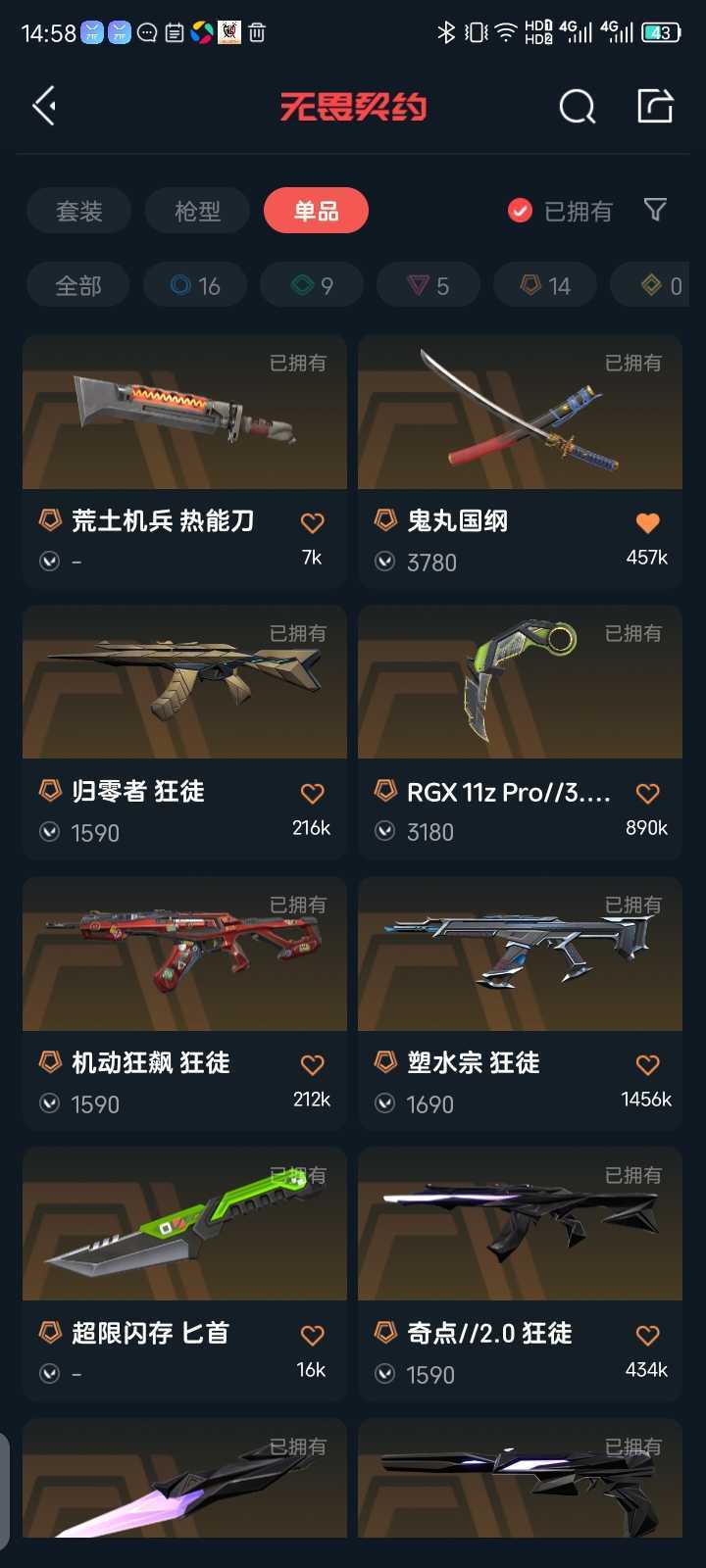Switch to the 枪型 tab
Viewport: 706px width, 1568px height.
(x=197, y=211)
